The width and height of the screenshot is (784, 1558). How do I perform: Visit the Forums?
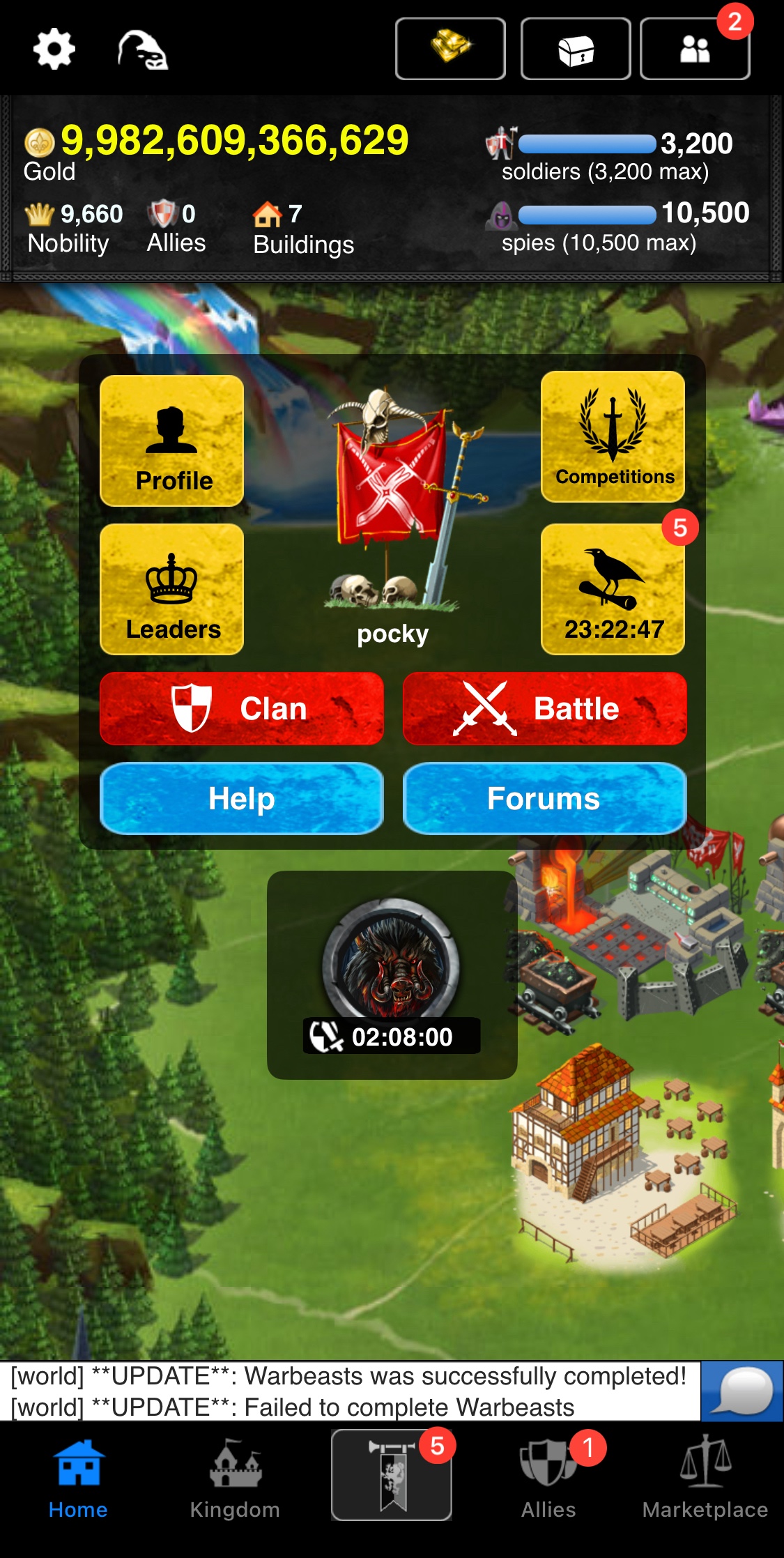point(544,798)
